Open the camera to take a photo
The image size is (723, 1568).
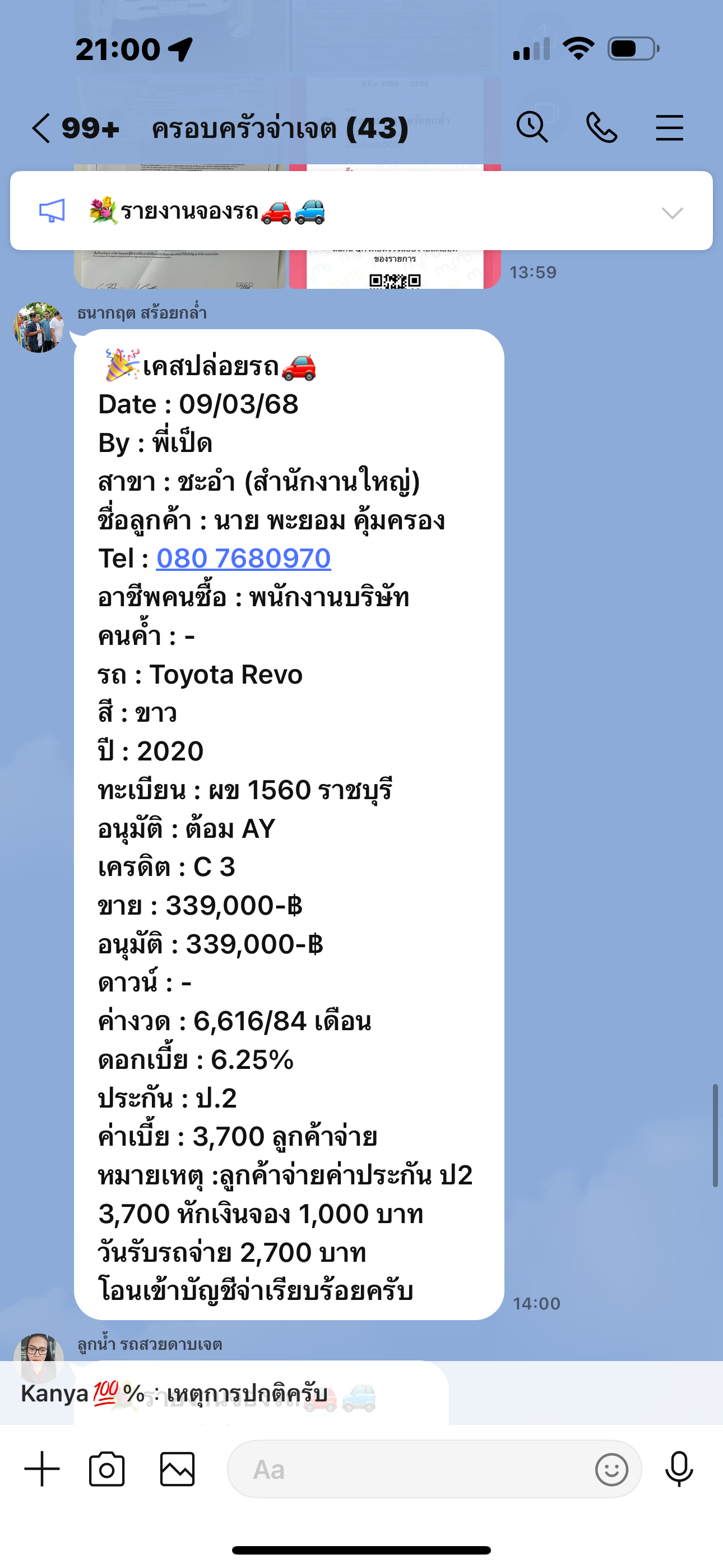point(106,1469)
